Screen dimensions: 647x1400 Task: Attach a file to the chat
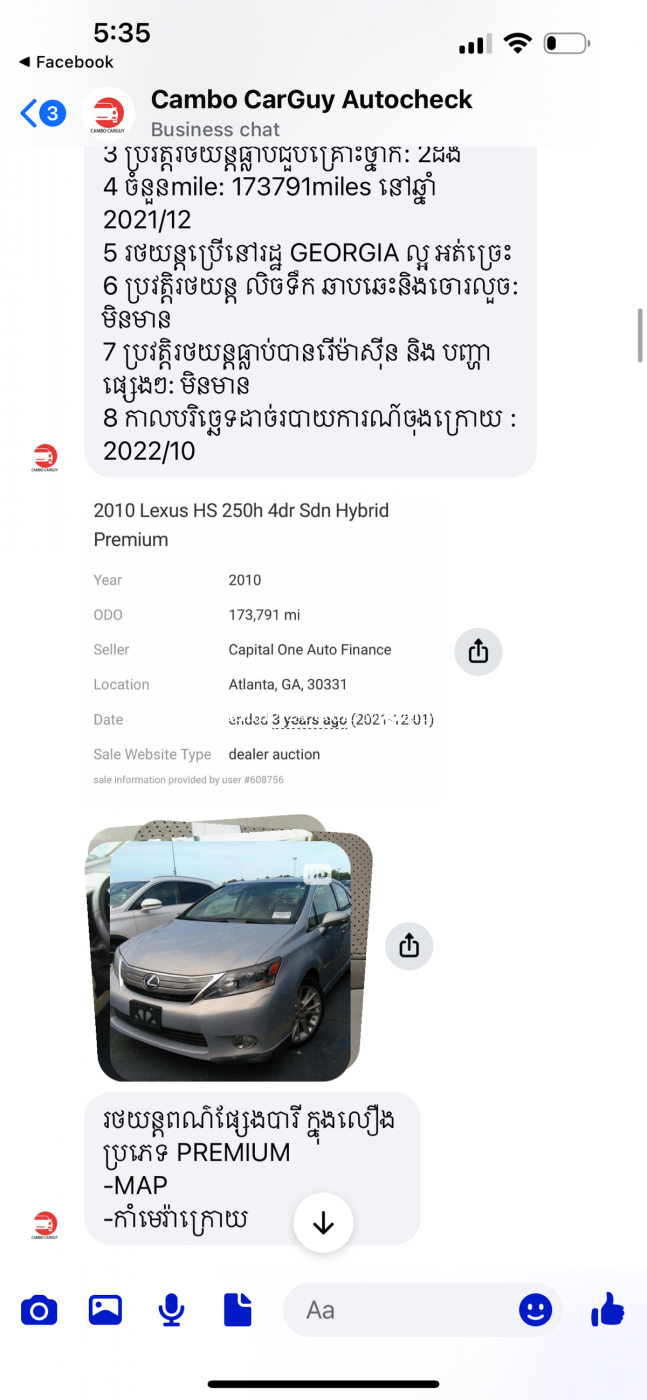click(238, 1310)
